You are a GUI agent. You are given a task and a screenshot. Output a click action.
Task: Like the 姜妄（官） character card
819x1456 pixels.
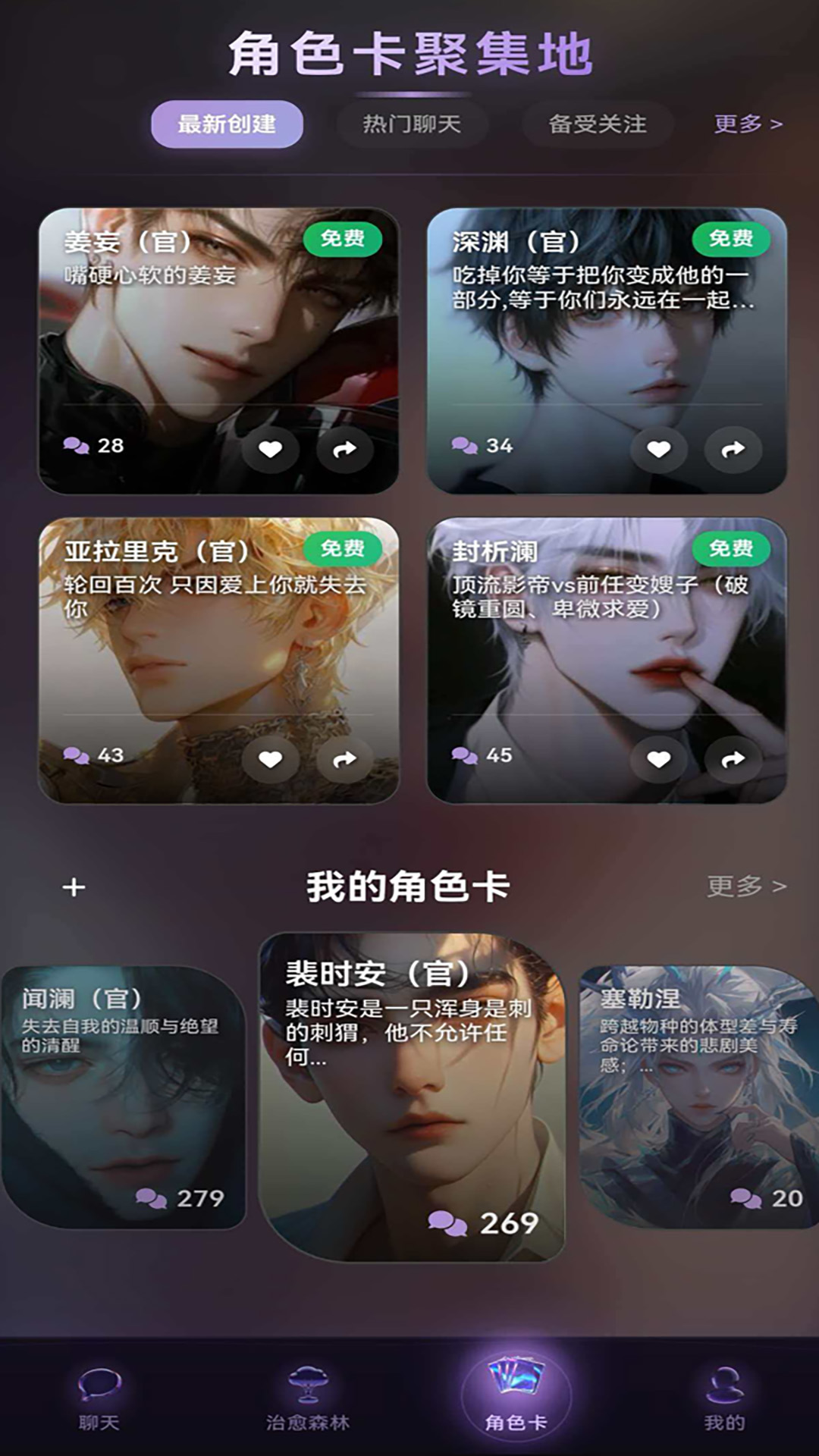271,449
